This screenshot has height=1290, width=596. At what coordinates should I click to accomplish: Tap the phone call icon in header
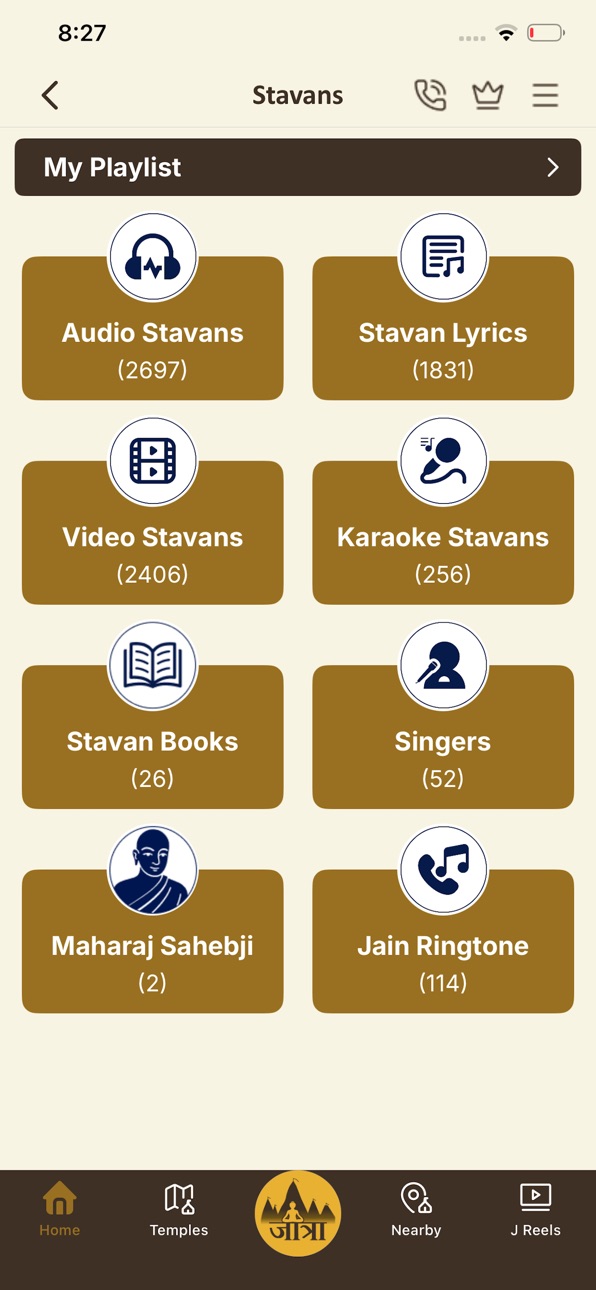(430, 96)
